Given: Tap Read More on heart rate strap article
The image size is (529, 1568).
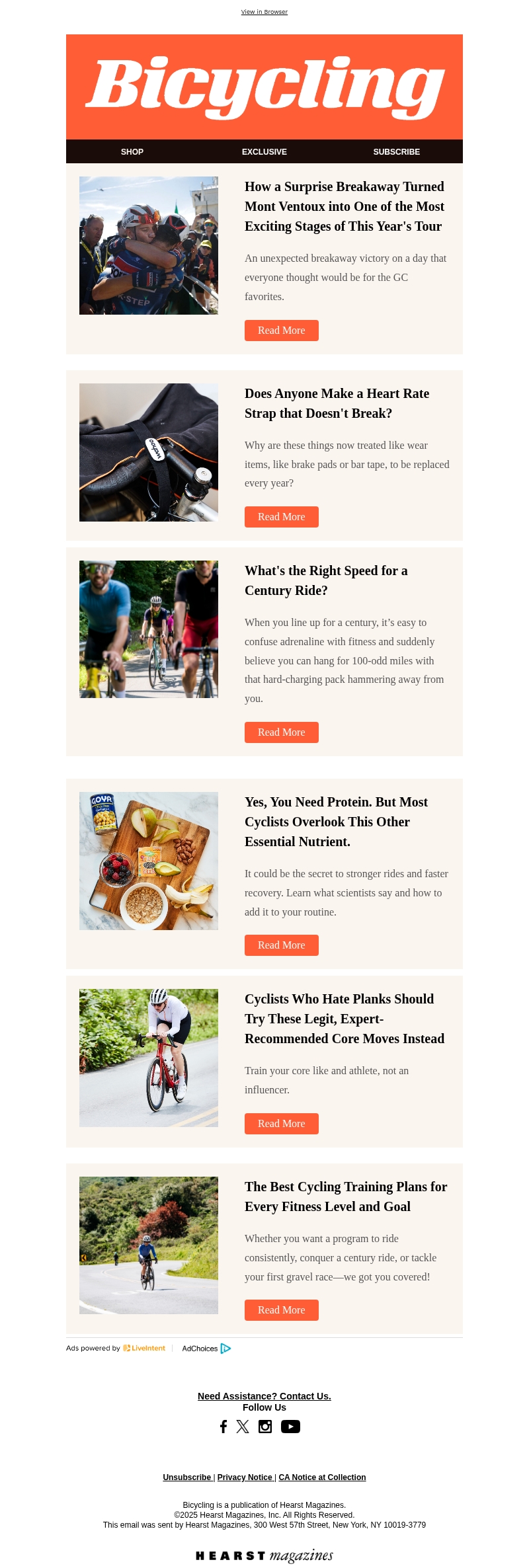Looking at the screenshot, I should (x=282, y=517).
